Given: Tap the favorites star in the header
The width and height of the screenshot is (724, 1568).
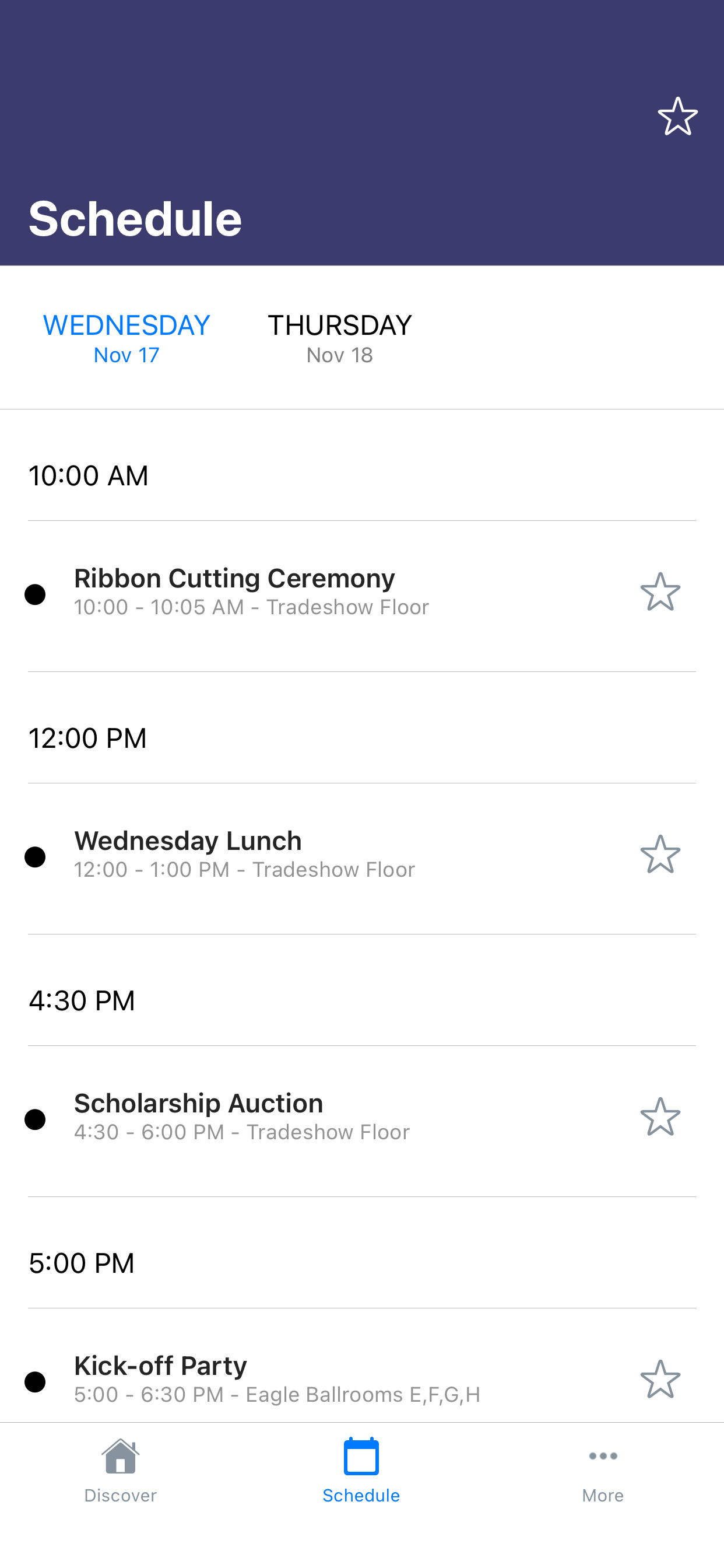Looking at the screenshot, I should pyautogui.click(x=677, y=116).
